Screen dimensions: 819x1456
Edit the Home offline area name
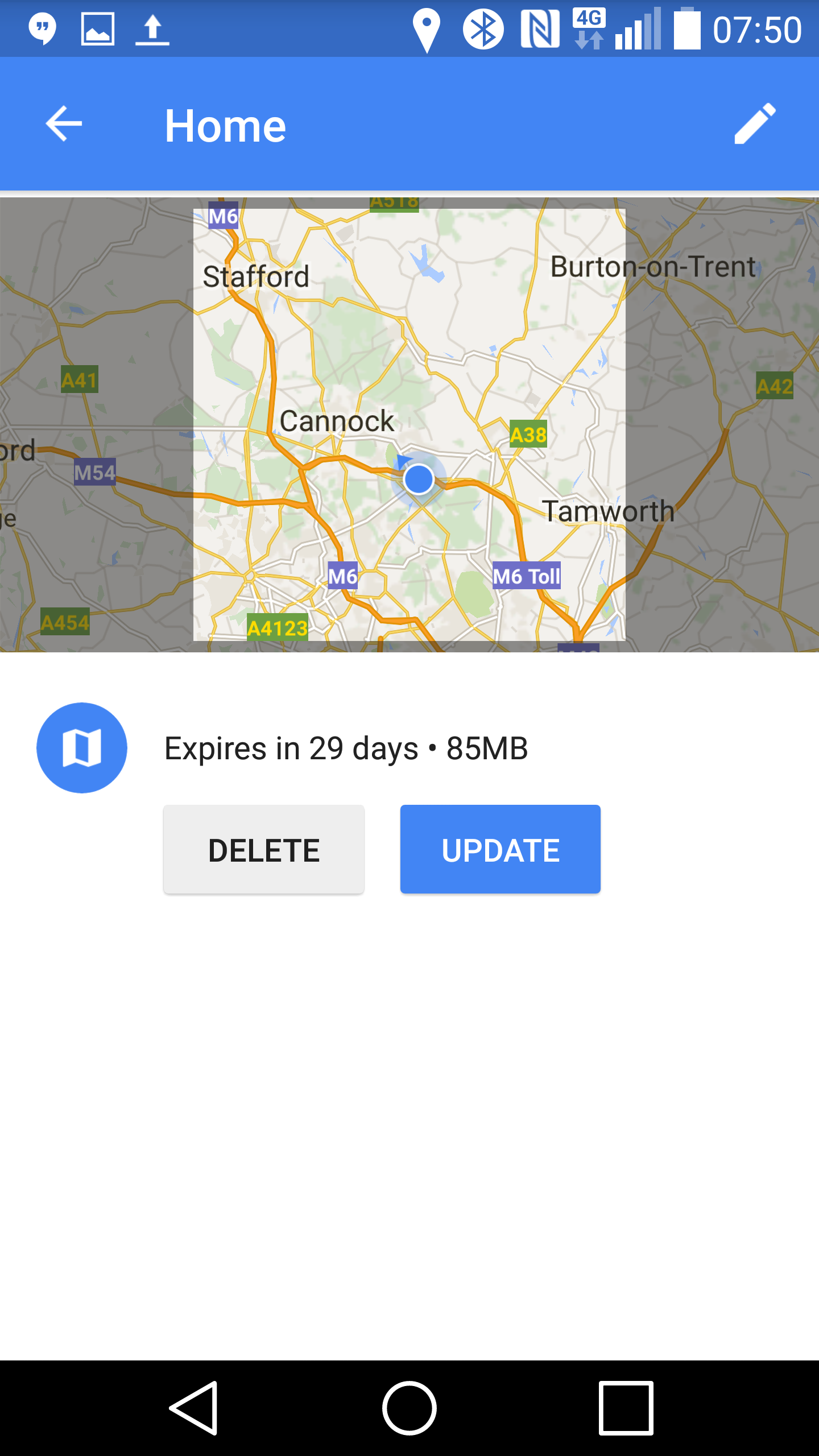click(755, 123)
